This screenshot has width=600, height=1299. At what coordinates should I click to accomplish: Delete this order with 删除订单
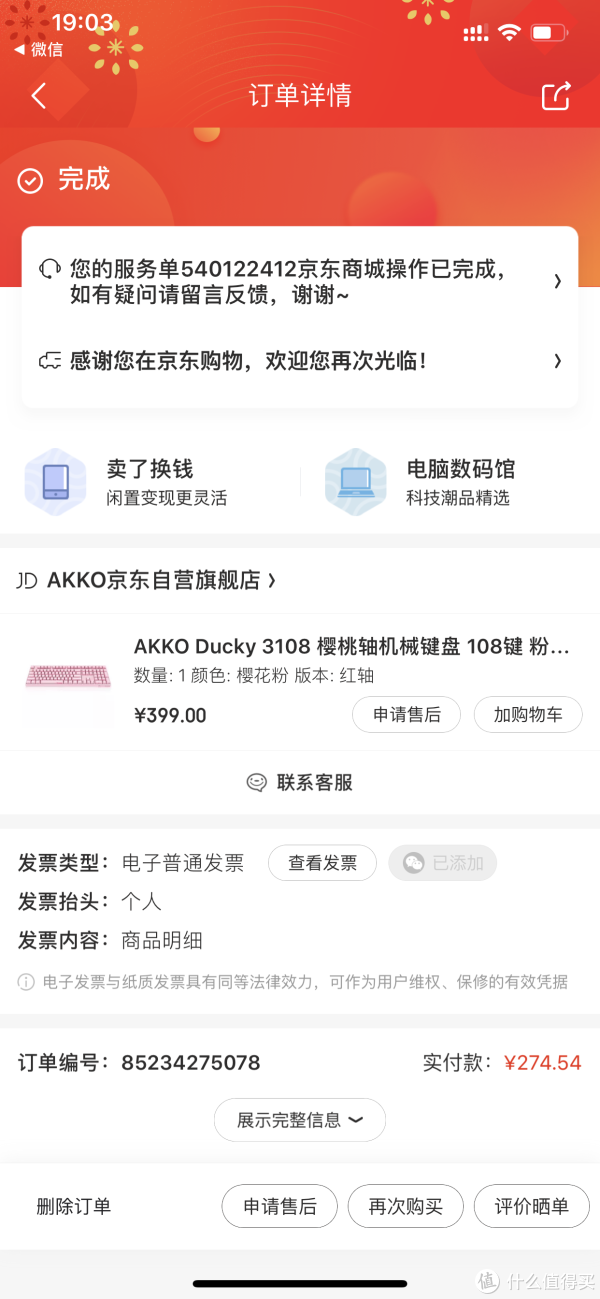click(x=74, y=1206)
